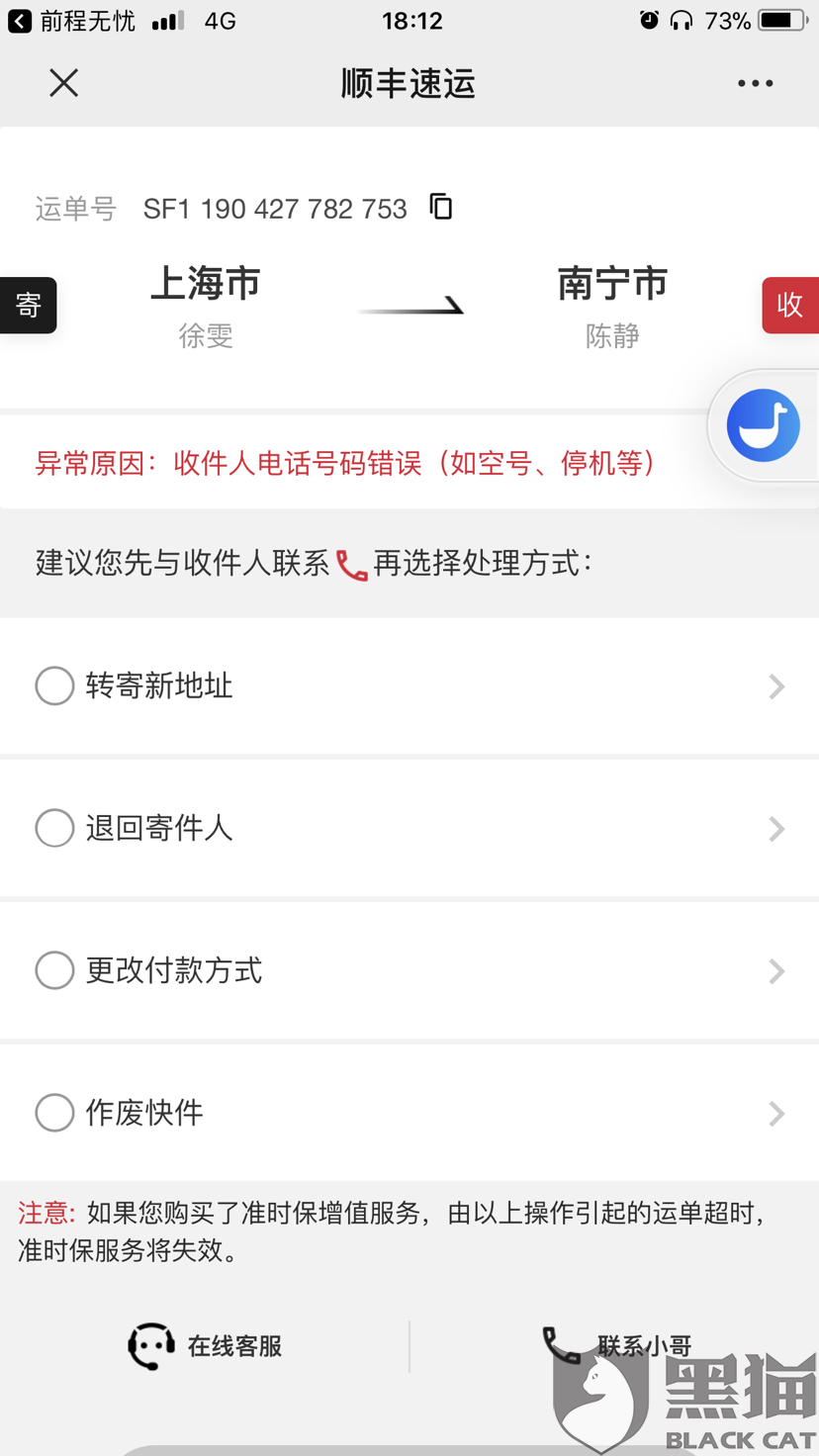Open the three-dot more menu

pos(755,83)
